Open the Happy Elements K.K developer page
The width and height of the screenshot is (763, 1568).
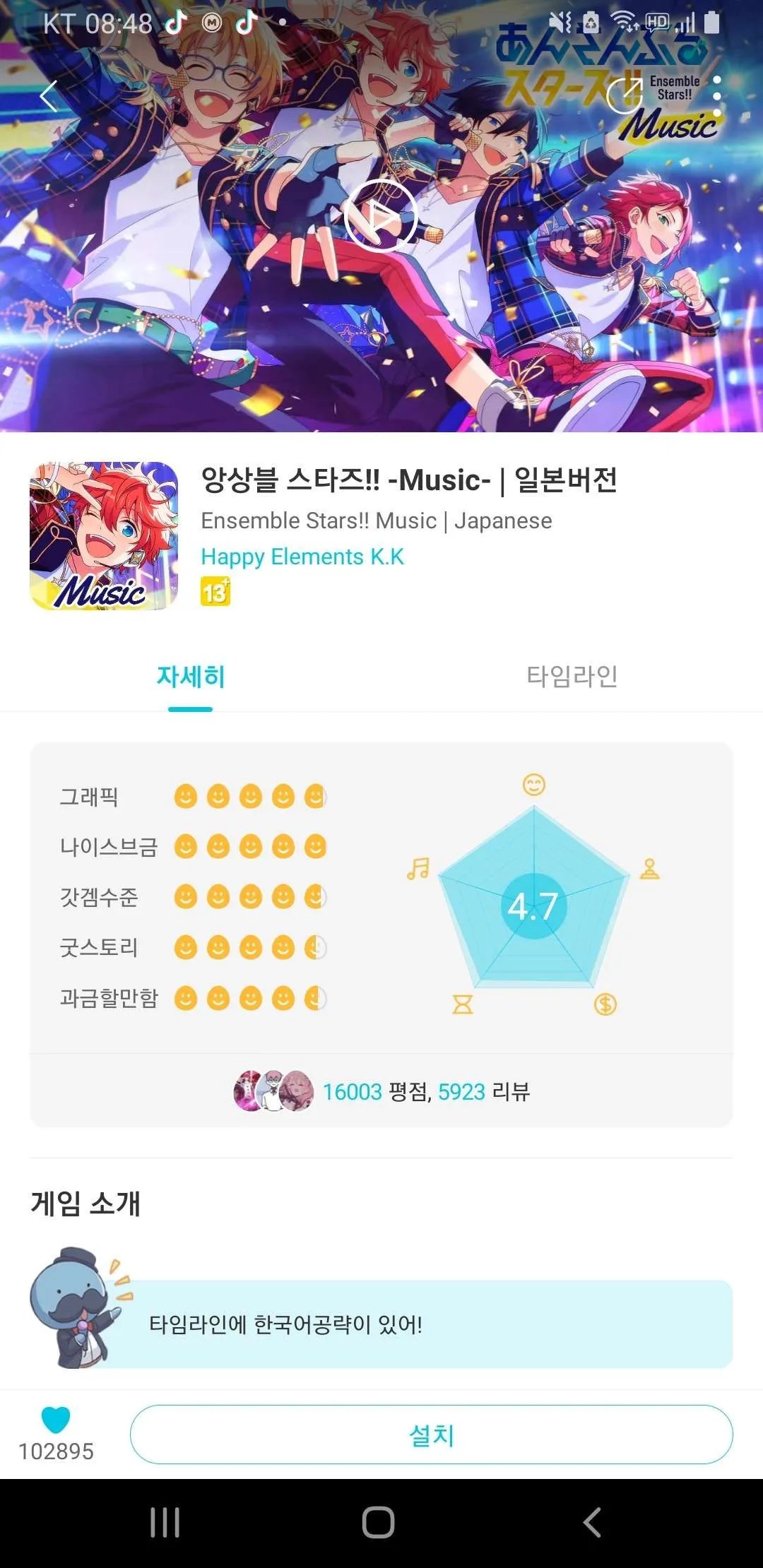pyautogui.click(x=302, y=557)
